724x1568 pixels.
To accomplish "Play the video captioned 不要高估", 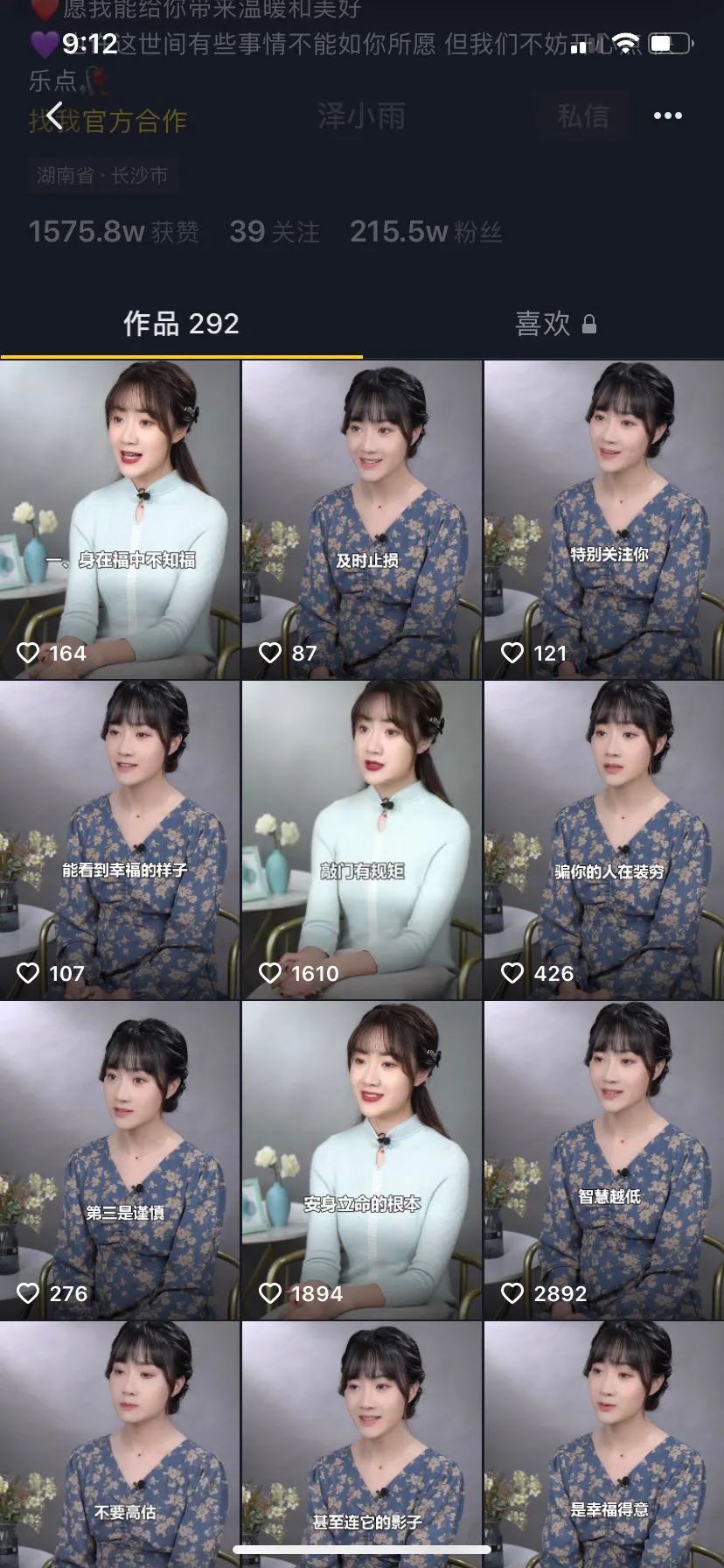I will tap(120, 1444).
